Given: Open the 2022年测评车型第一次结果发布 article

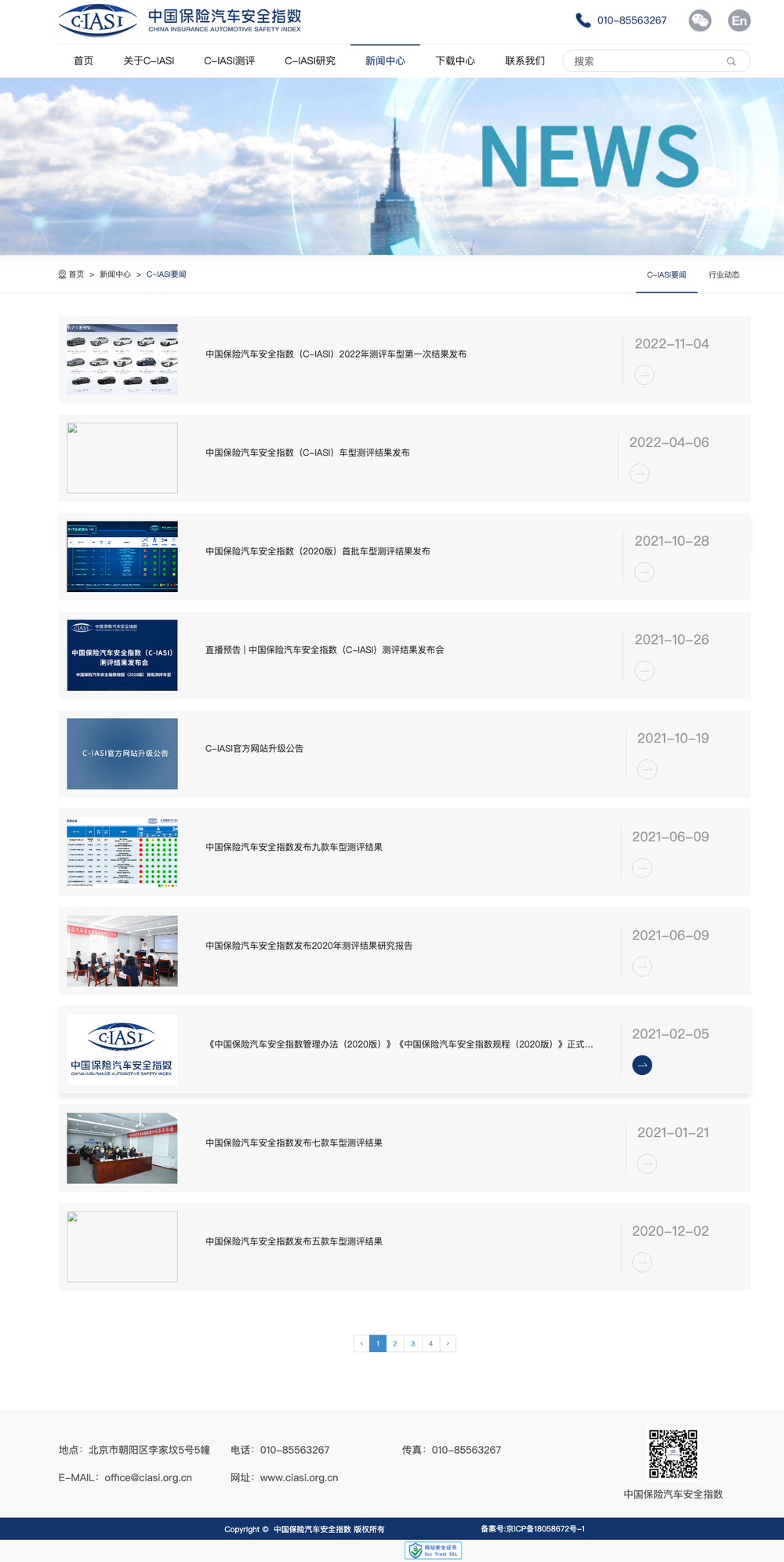Looking at the screenshot, I should coord(336,354).
